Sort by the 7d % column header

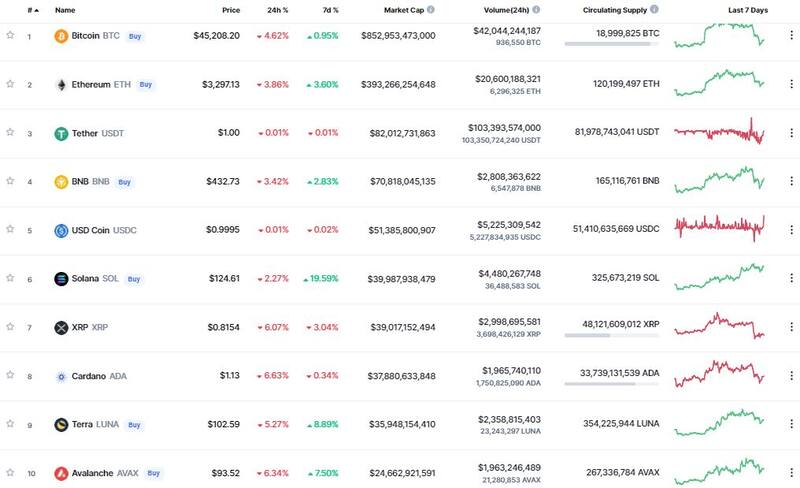(328, 9)
